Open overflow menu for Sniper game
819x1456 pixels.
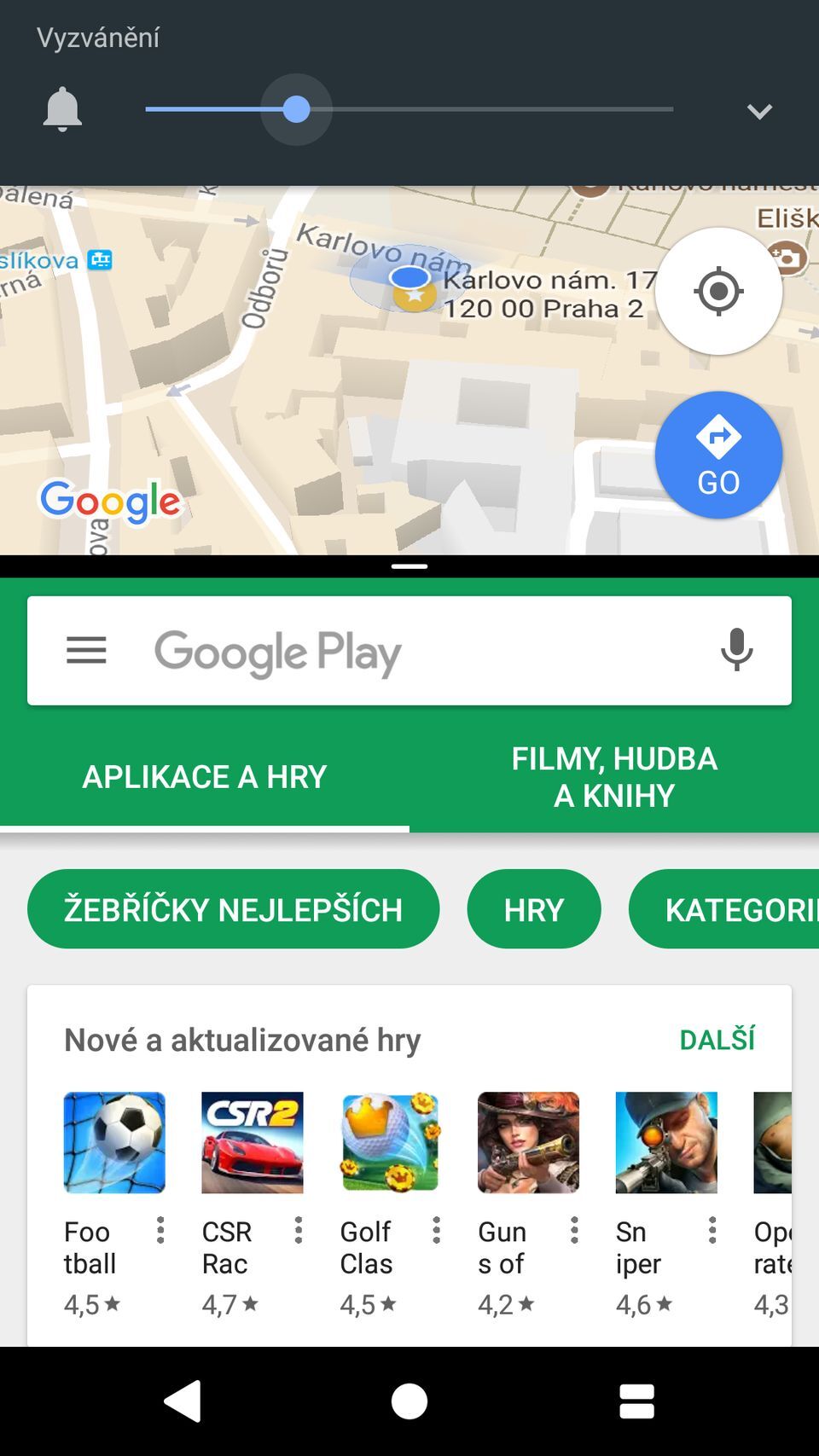712,1230
